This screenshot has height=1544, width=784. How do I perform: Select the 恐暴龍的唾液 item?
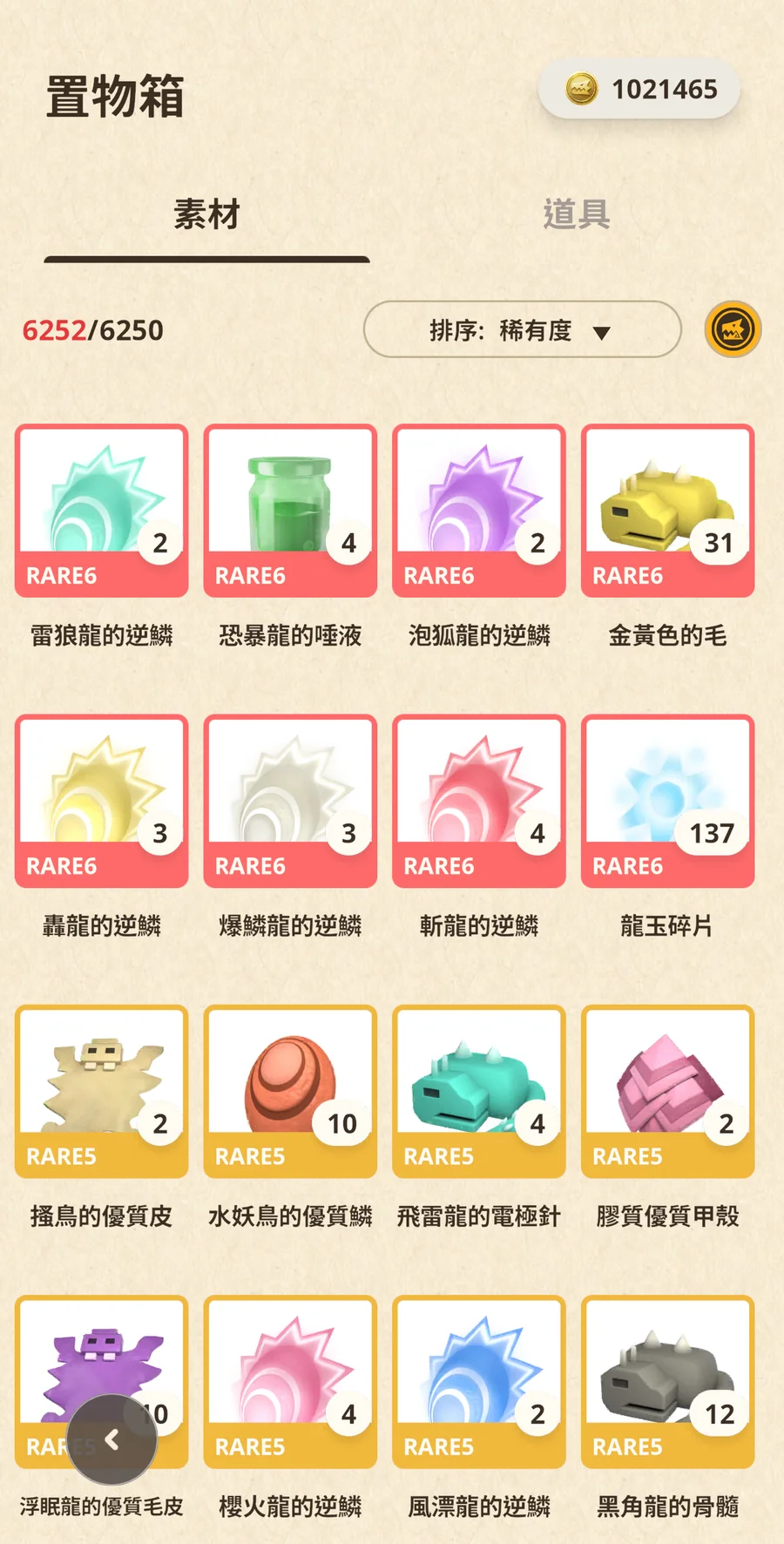tap(290, 511)
